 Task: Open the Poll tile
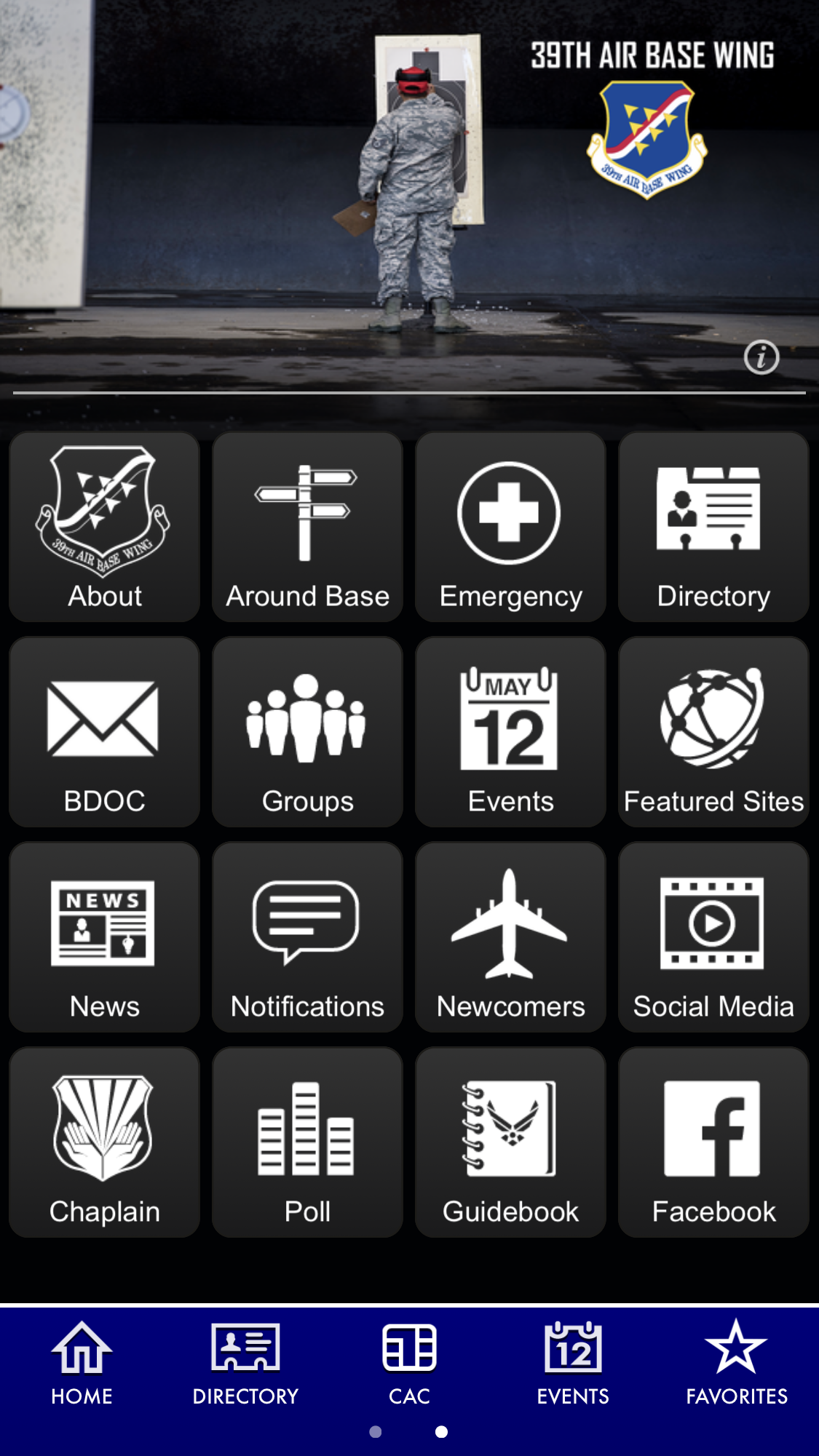coord(307,1143)
